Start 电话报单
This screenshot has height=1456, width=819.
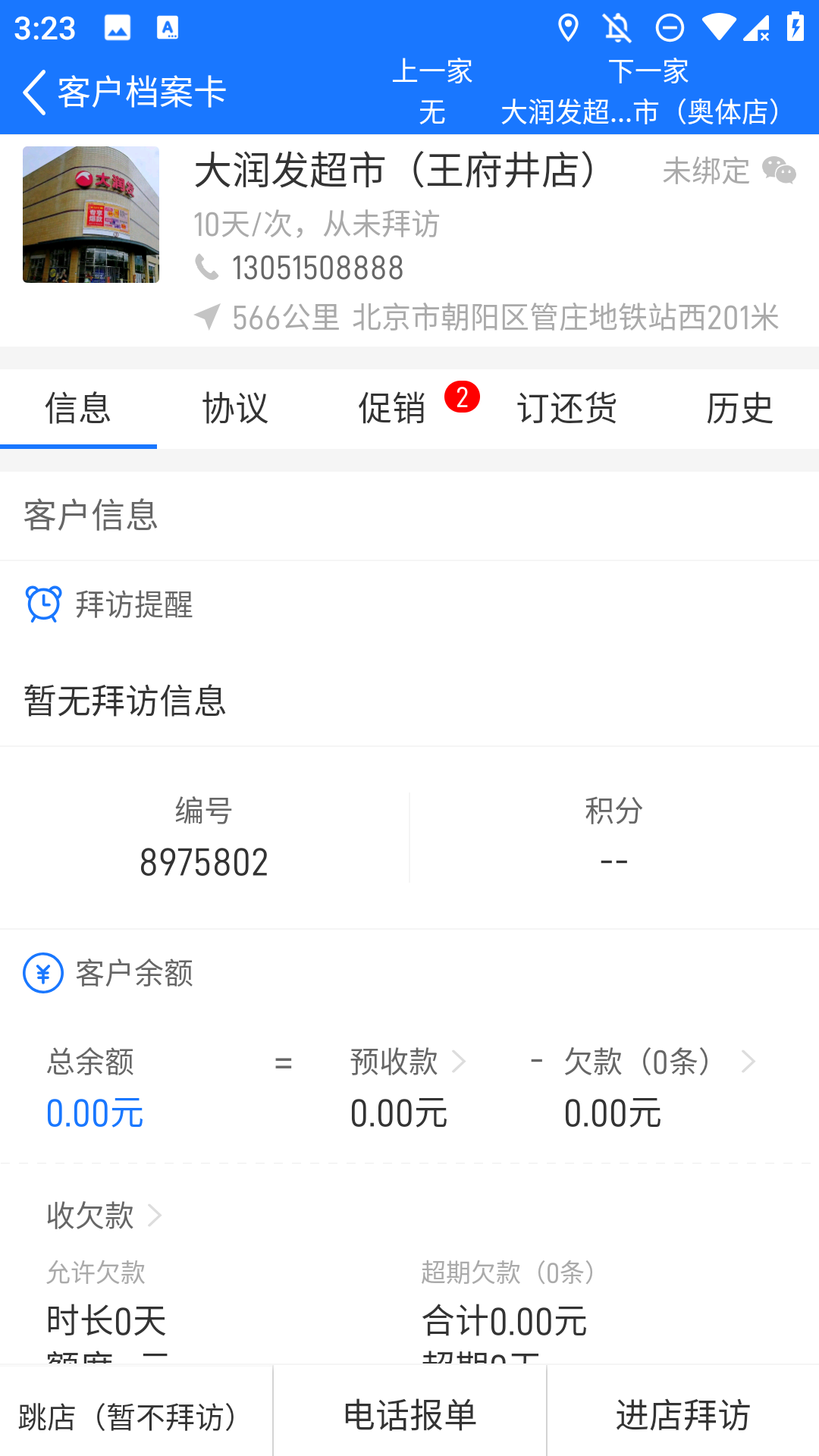pyautogui.click(x=409, y=1415)
